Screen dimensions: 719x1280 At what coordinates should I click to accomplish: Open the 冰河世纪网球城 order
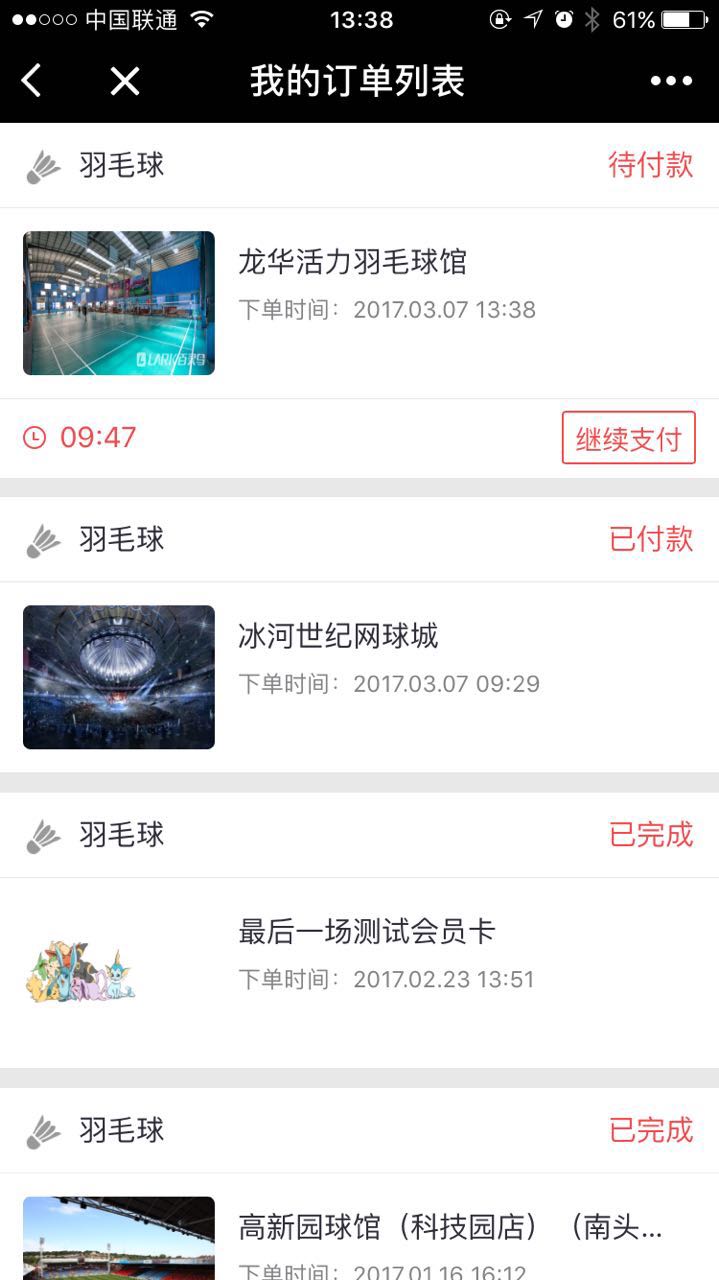pyautogui.click(x=359, y=677)
